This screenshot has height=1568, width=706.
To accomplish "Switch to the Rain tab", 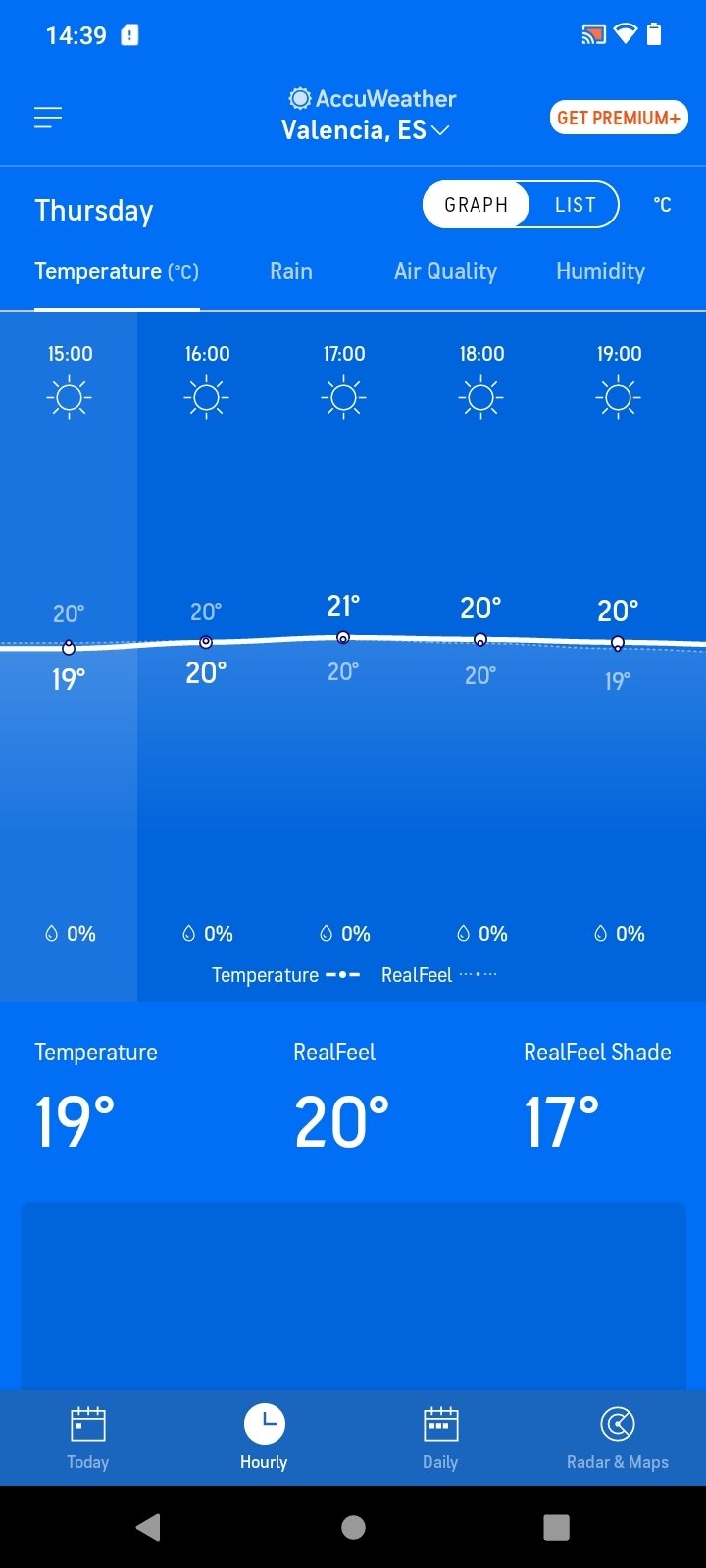I will click(291, 271).
